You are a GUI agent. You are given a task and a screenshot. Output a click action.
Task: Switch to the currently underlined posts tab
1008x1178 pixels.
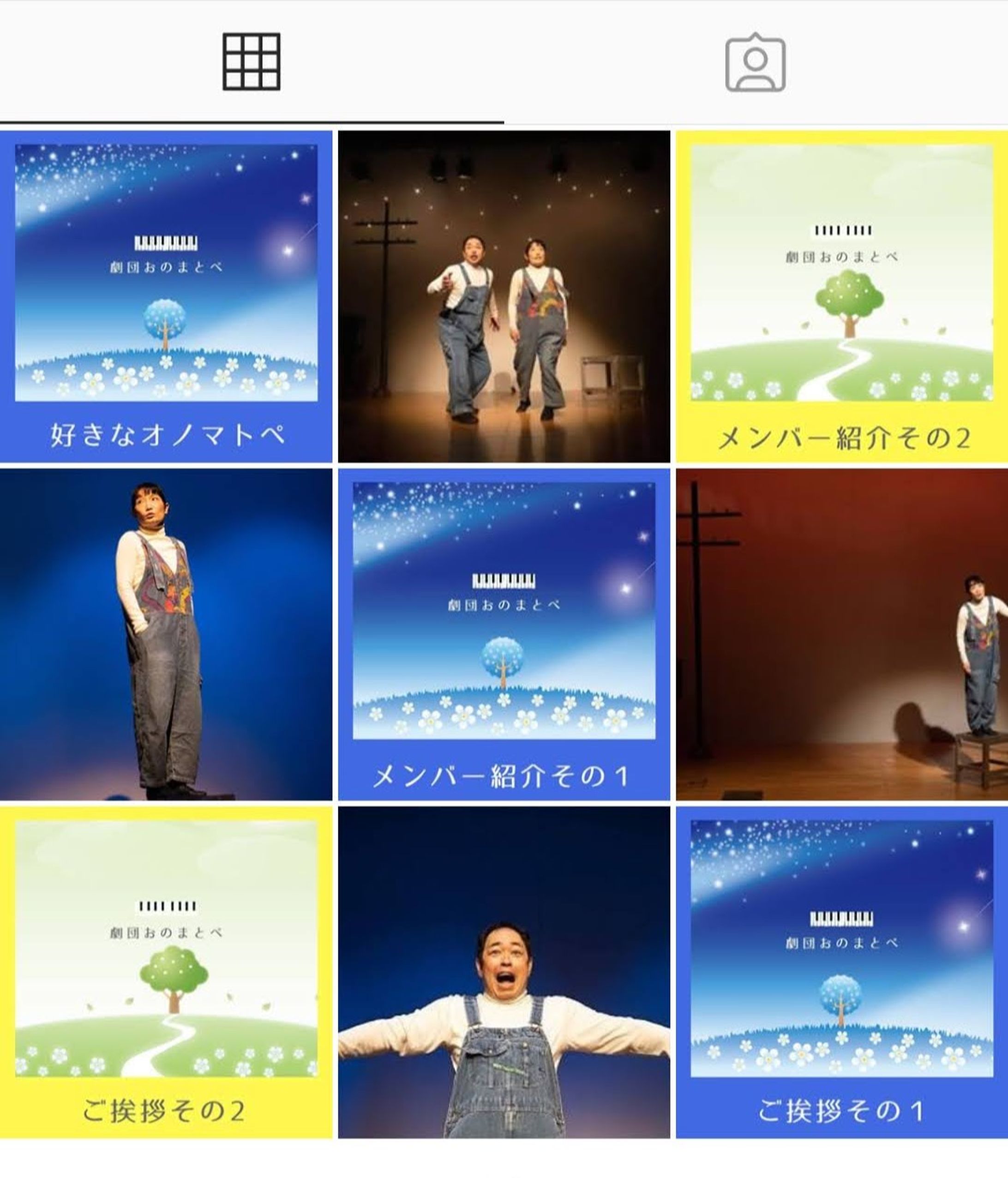pyautogui.click(x=252, y=61)
